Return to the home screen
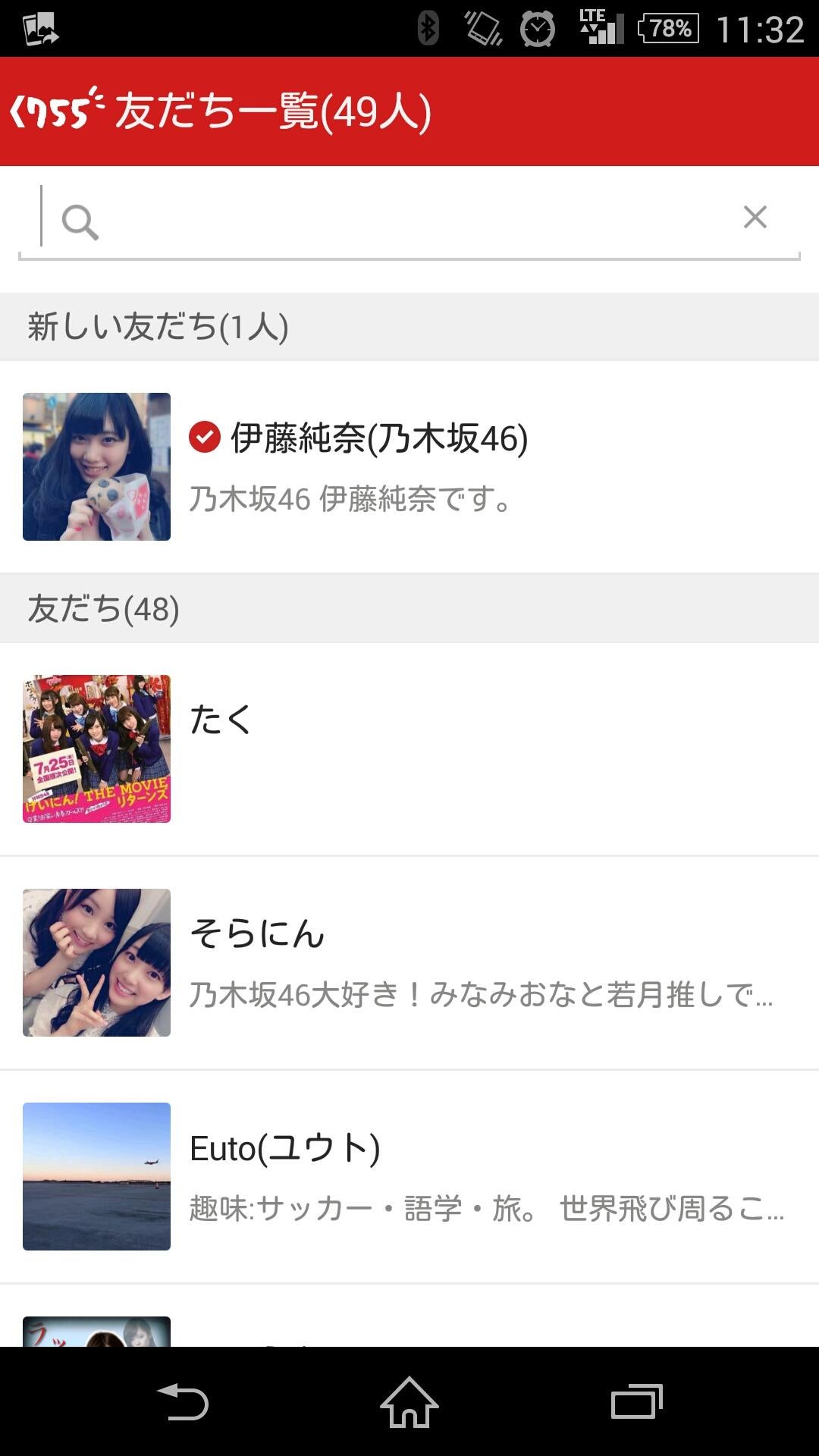Viewport: 819px width, 1456px height. point(409,1401)
